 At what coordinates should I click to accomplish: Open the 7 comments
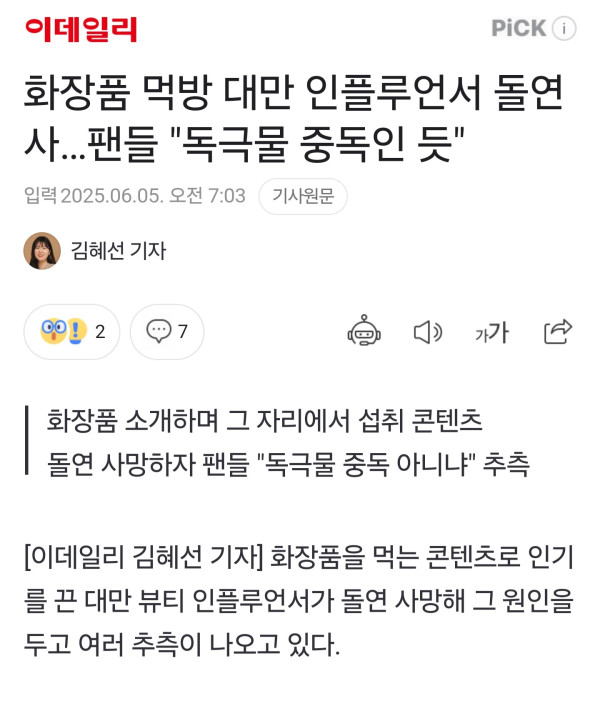(167, 332)
